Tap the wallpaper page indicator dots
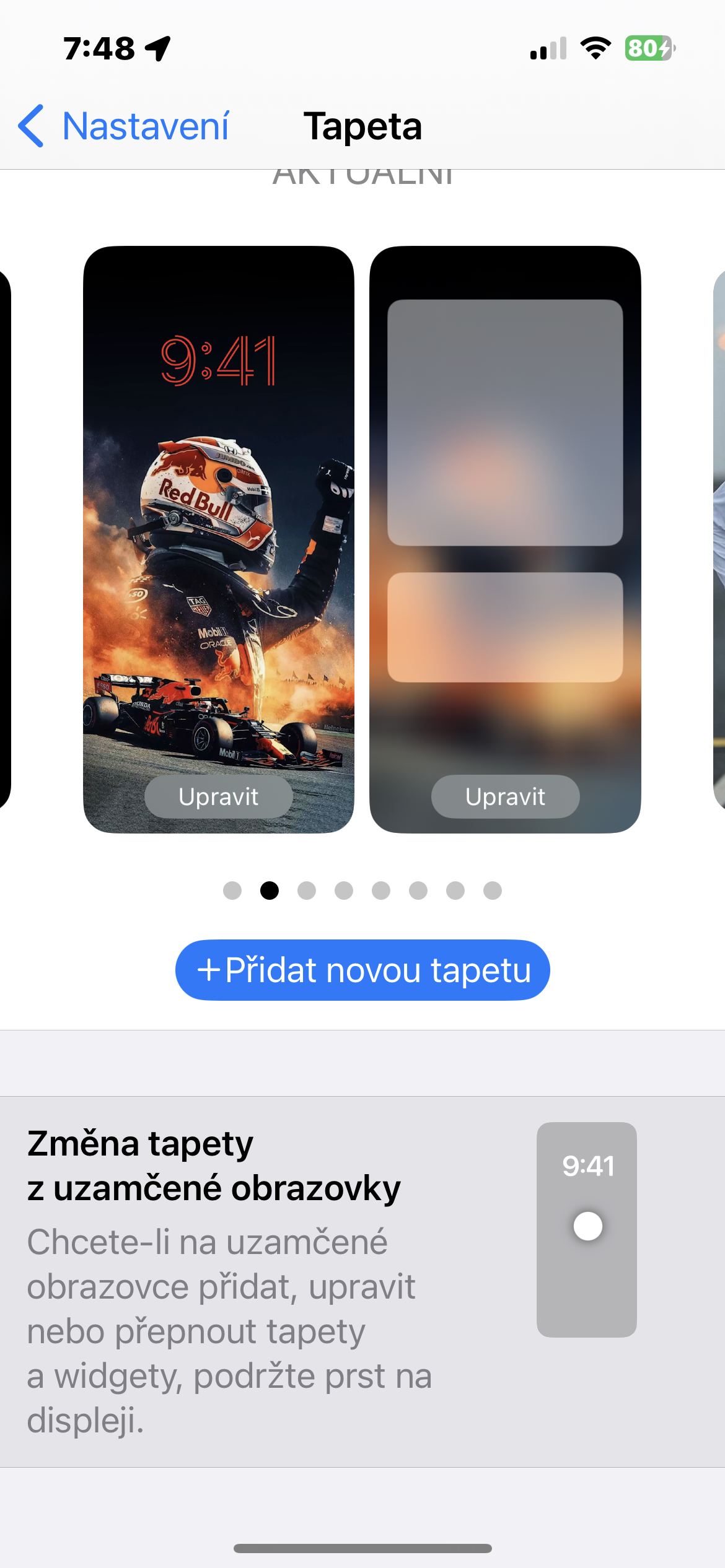 click(362, 891)
